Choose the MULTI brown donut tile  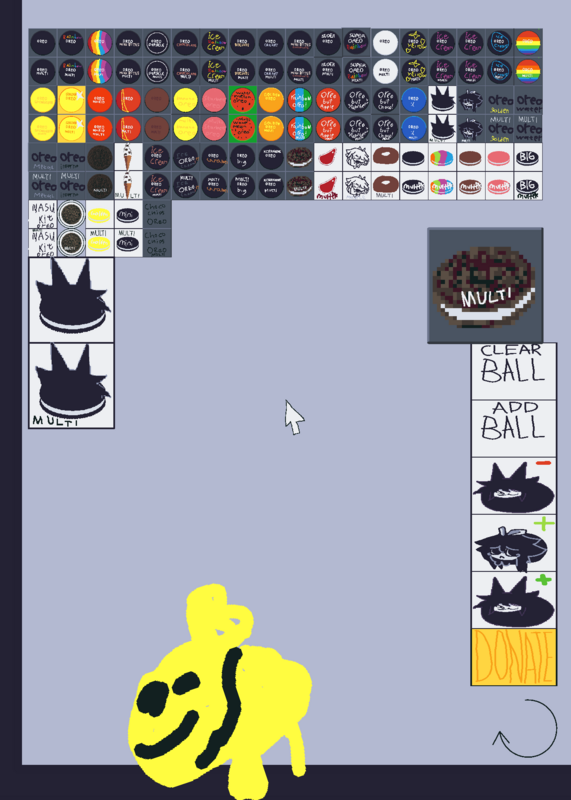pyautogui.click(x=385, y=186)
